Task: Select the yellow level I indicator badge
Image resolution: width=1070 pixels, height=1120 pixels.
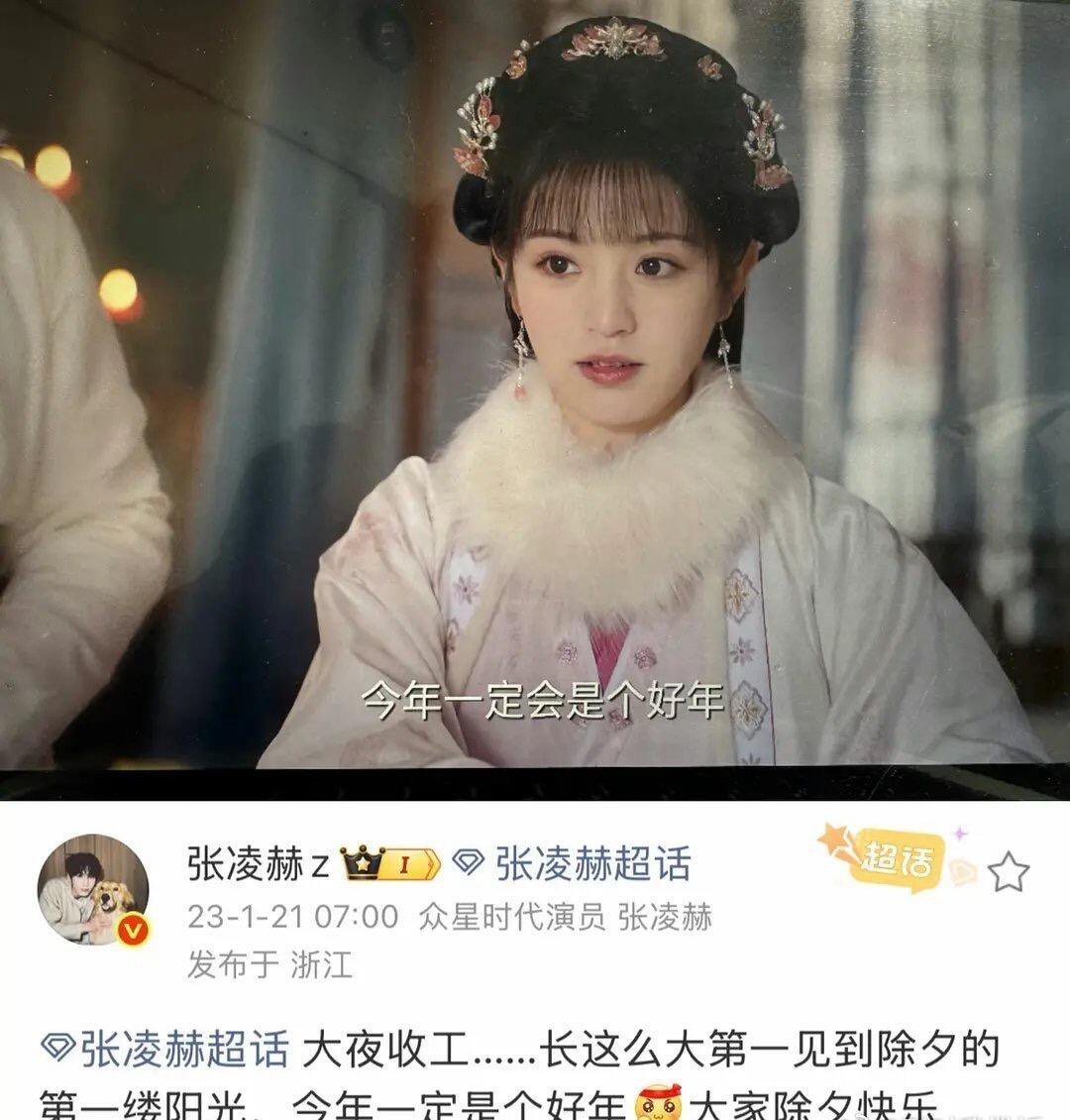Action: [x=404, y=864]
